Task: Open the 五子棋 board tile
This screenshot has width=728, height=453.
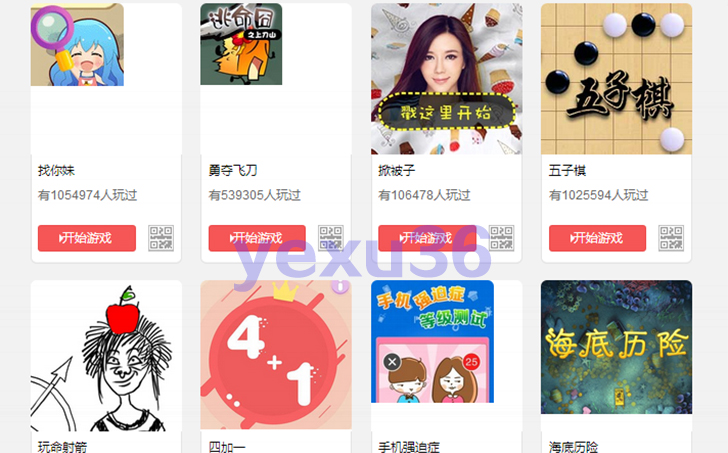Action: pos(616,79)
